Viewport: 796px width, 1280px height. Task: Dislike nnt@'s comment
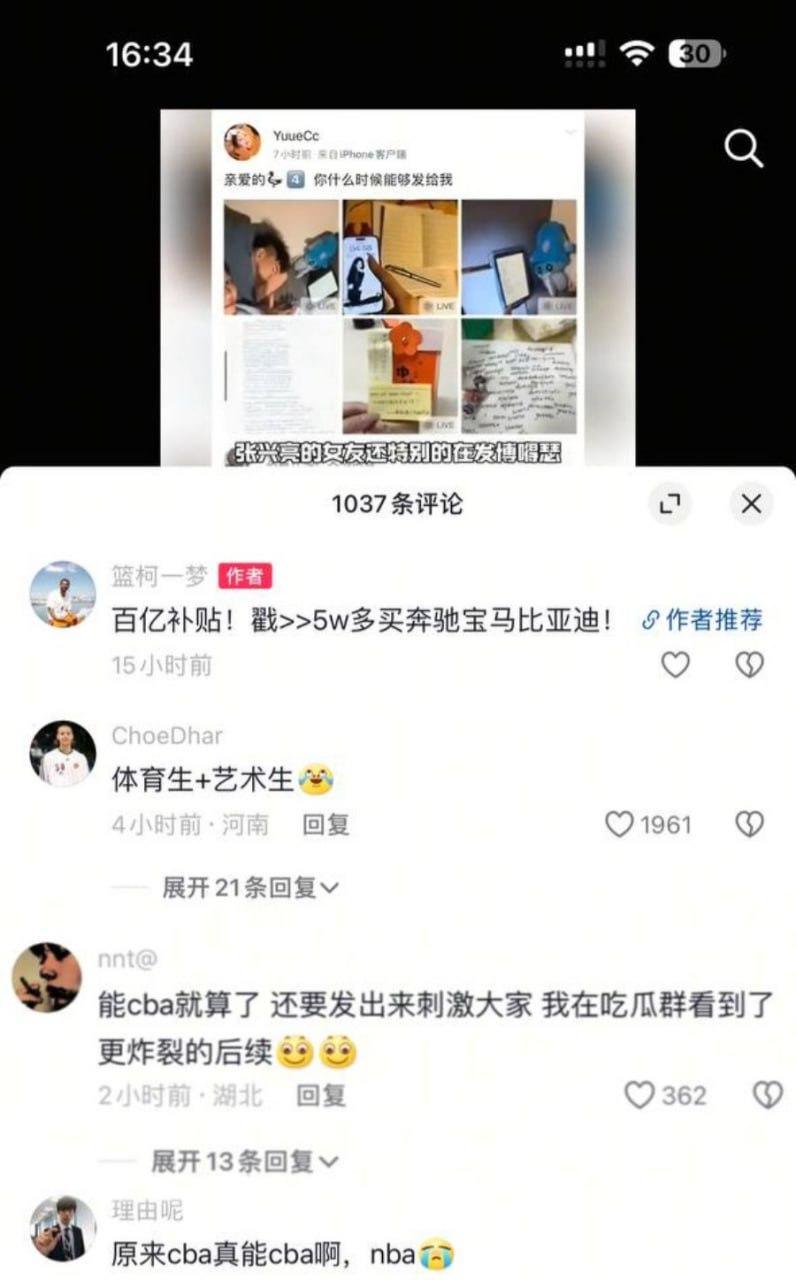tap(767, 1095)
